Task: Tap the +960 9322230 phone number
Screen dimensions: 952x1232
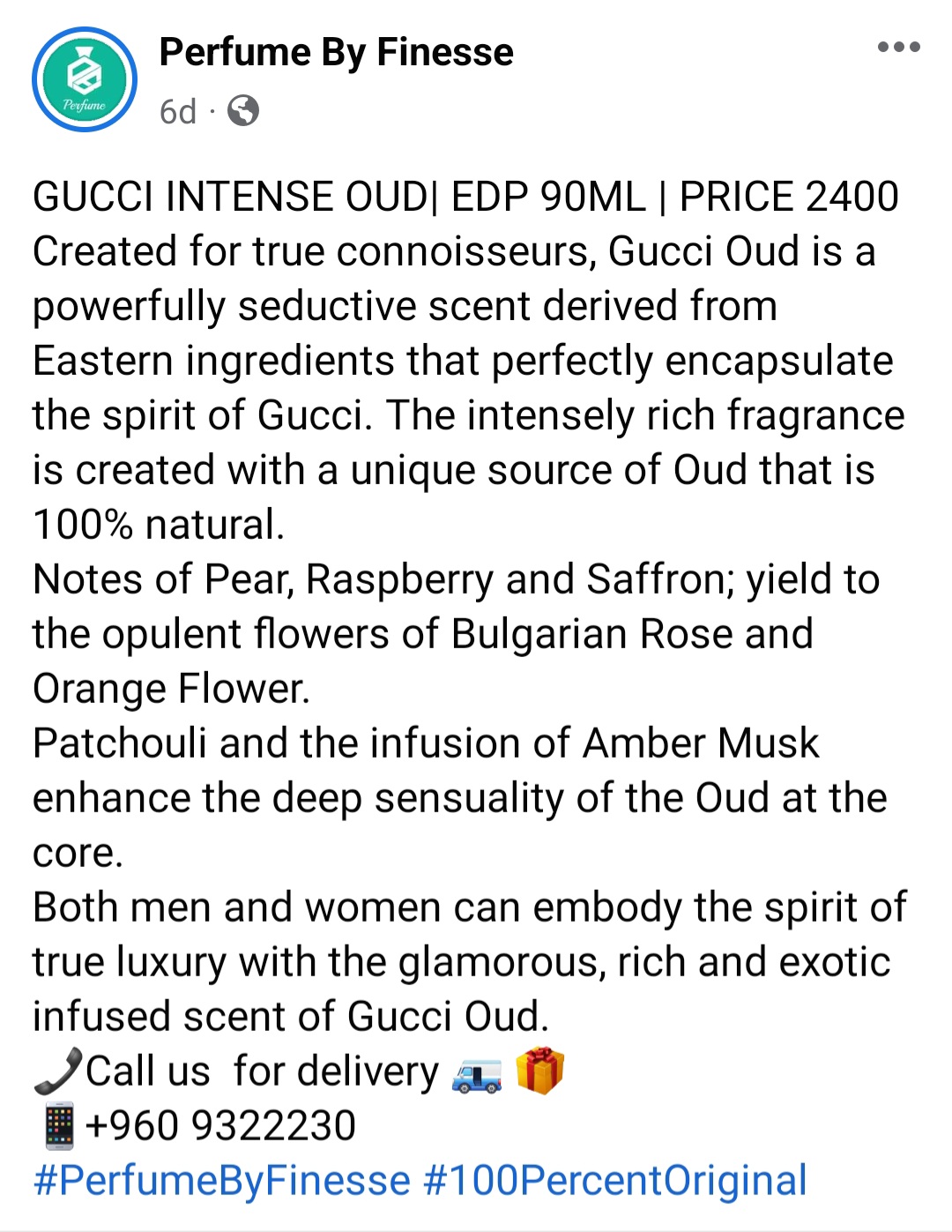Action: (x=220, y=1125)
